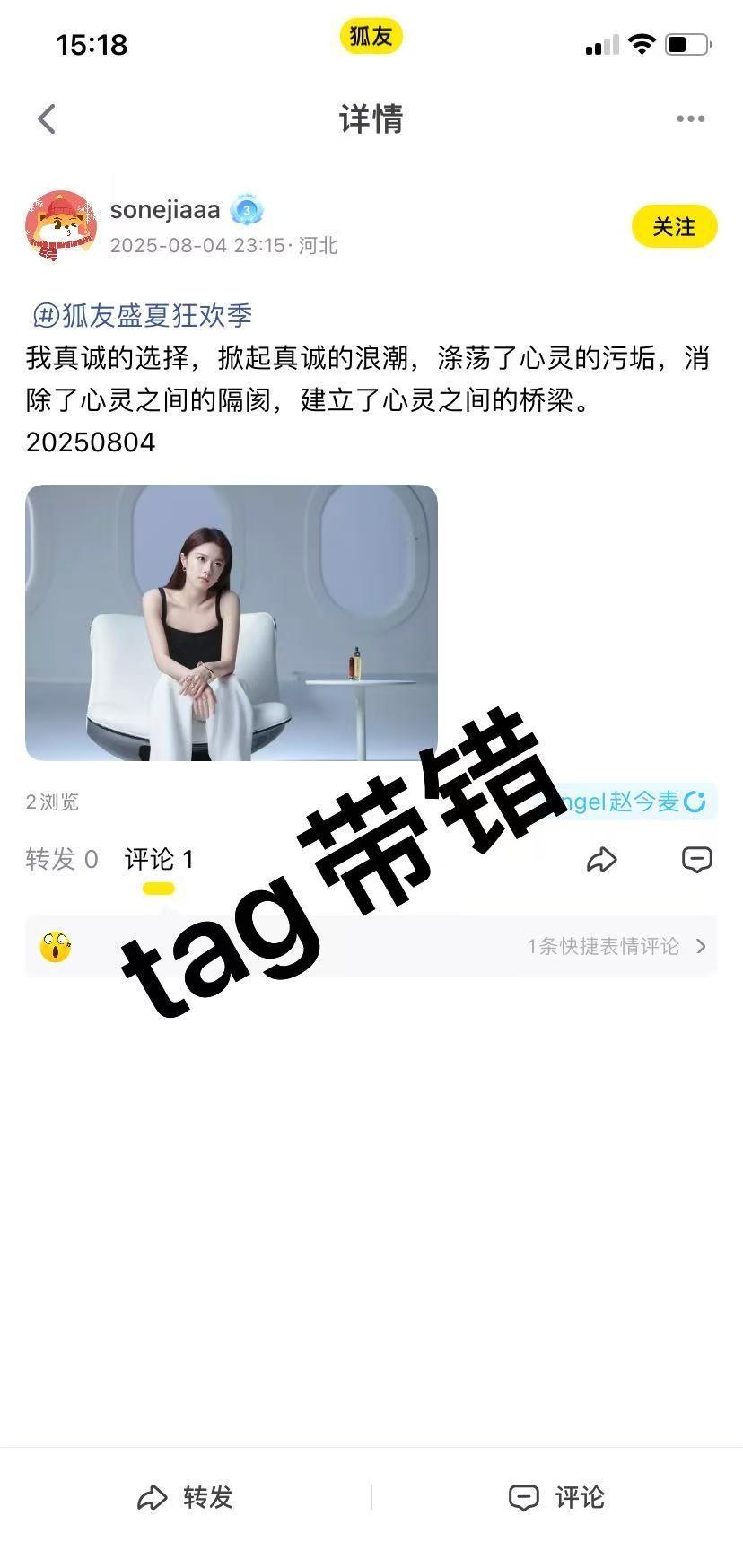
Task: Open the #狐友盛夏狂欢季 hashtag
Action: pos(143,315)
